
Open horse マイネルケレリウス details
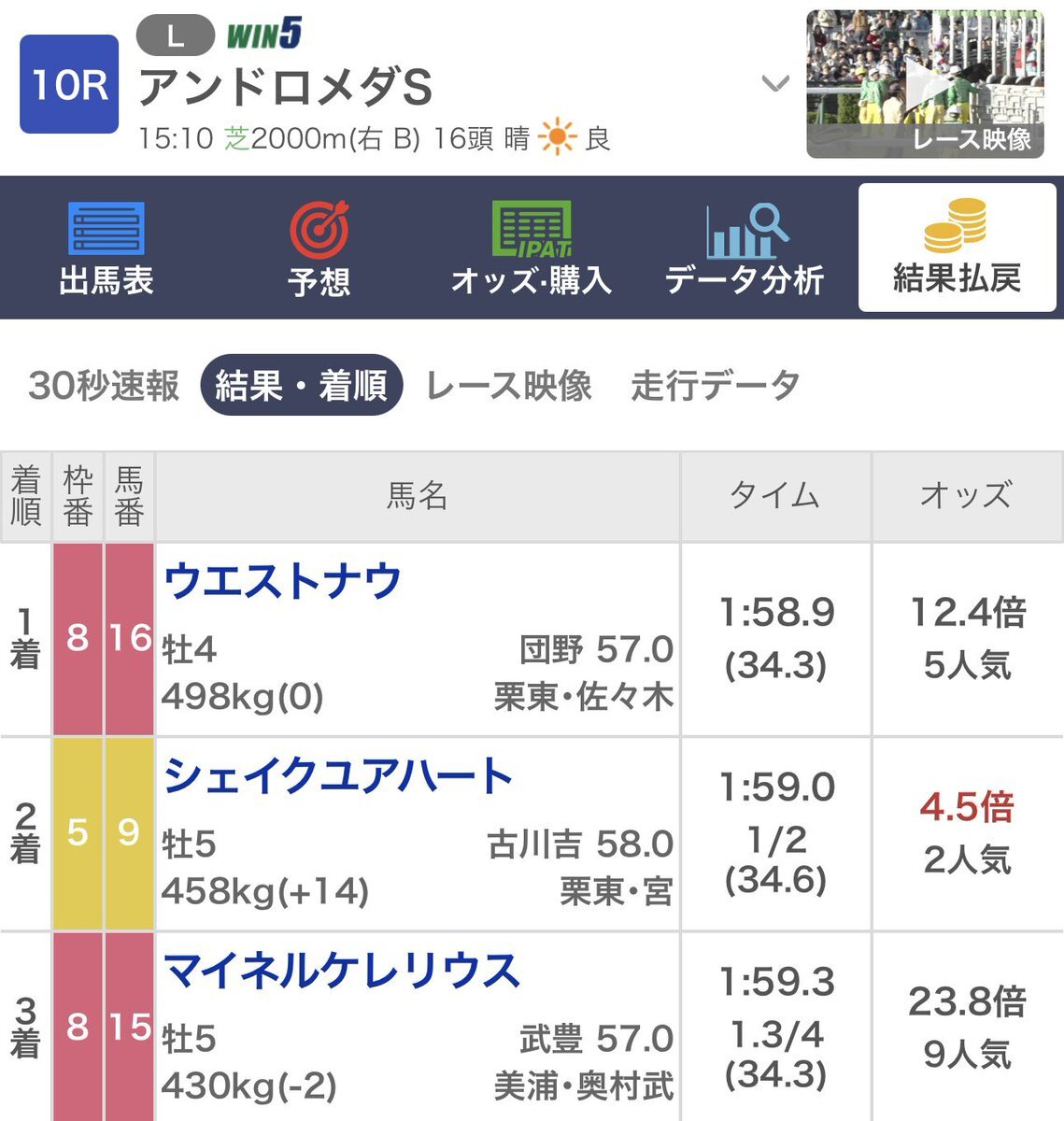[341, 971]
